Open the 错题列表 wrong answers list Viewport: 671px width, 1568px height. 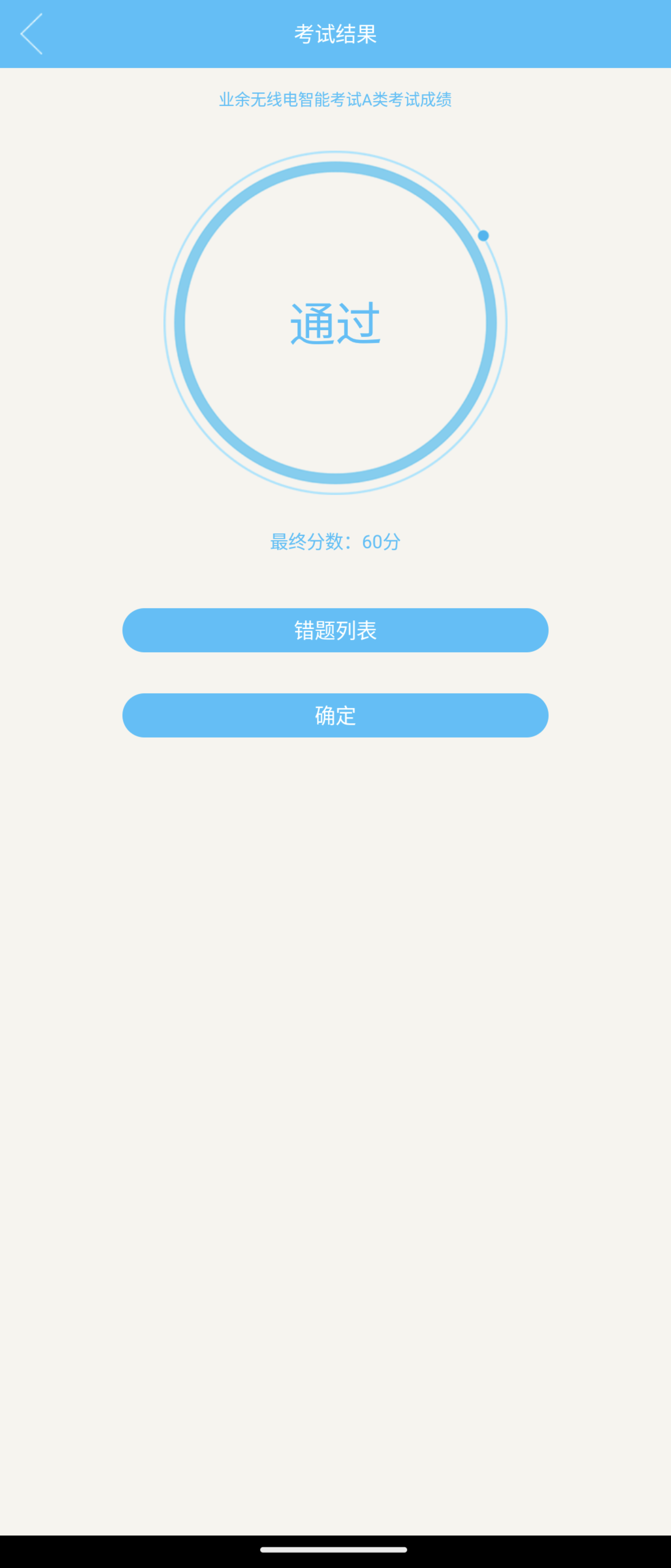[335, 630]
